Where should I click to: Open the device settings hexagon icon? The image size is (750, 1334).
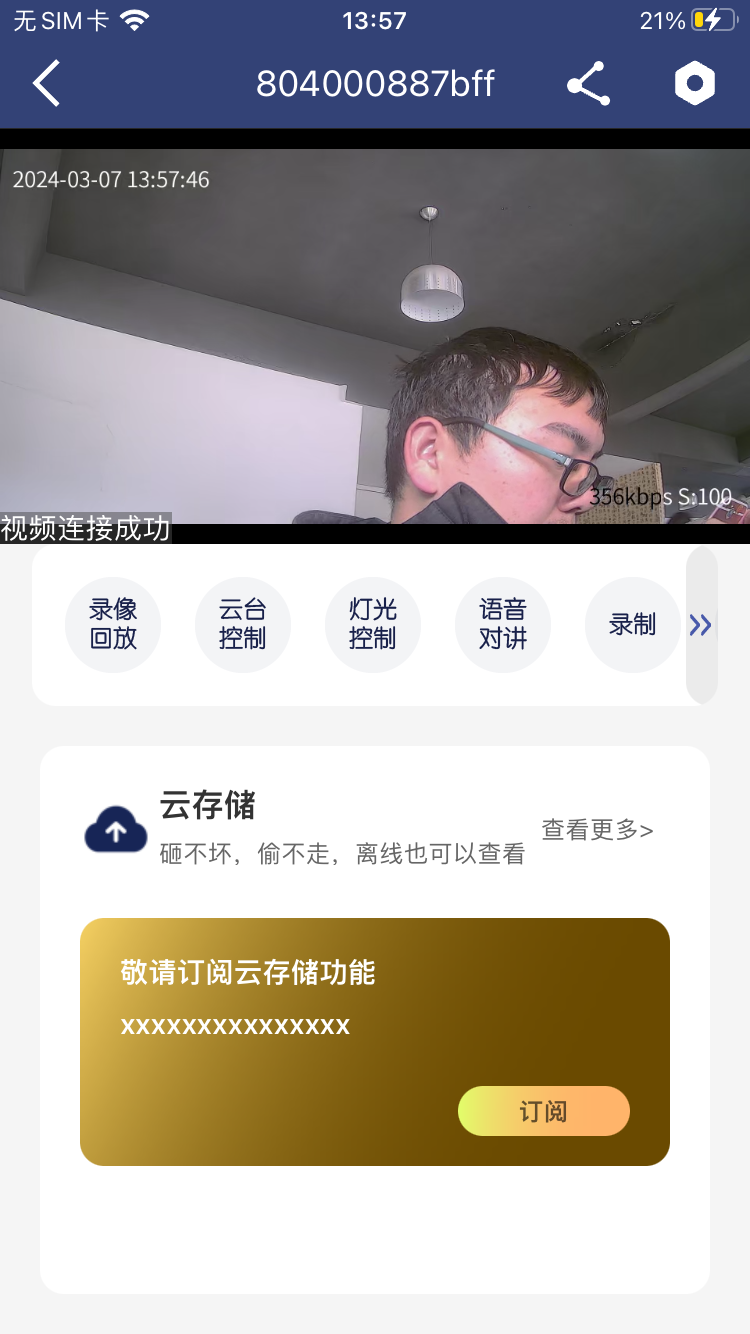click(x=696, y=84)
